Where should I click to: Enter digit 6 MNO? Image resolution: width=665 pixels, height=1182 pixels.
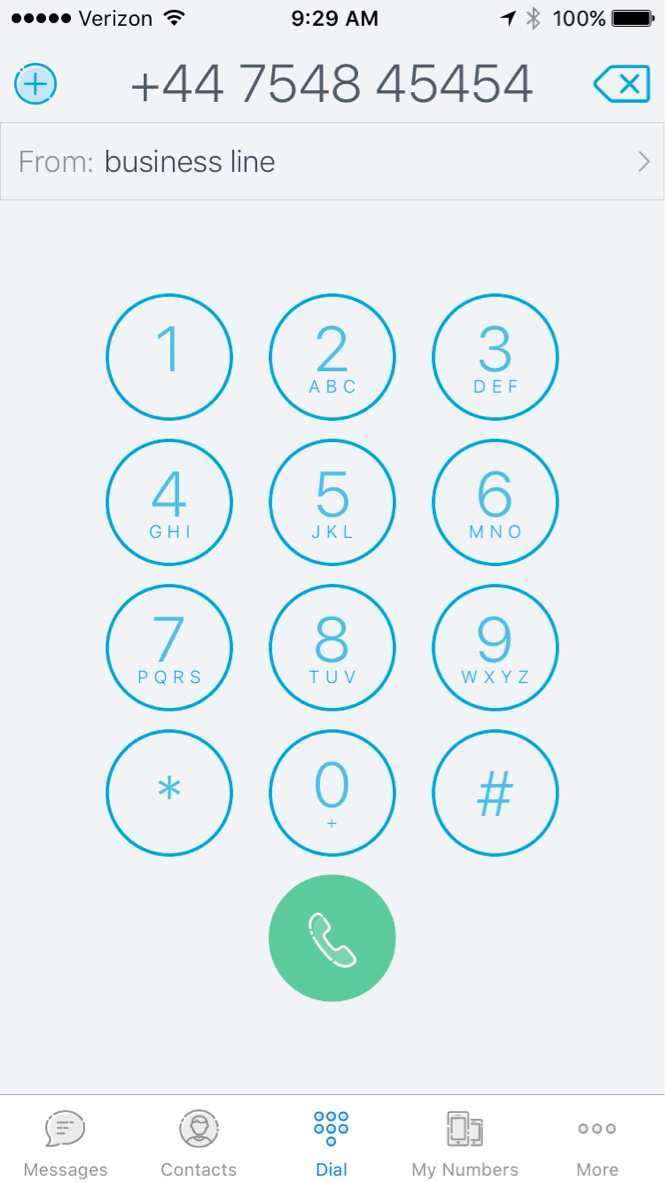(495, 502)
